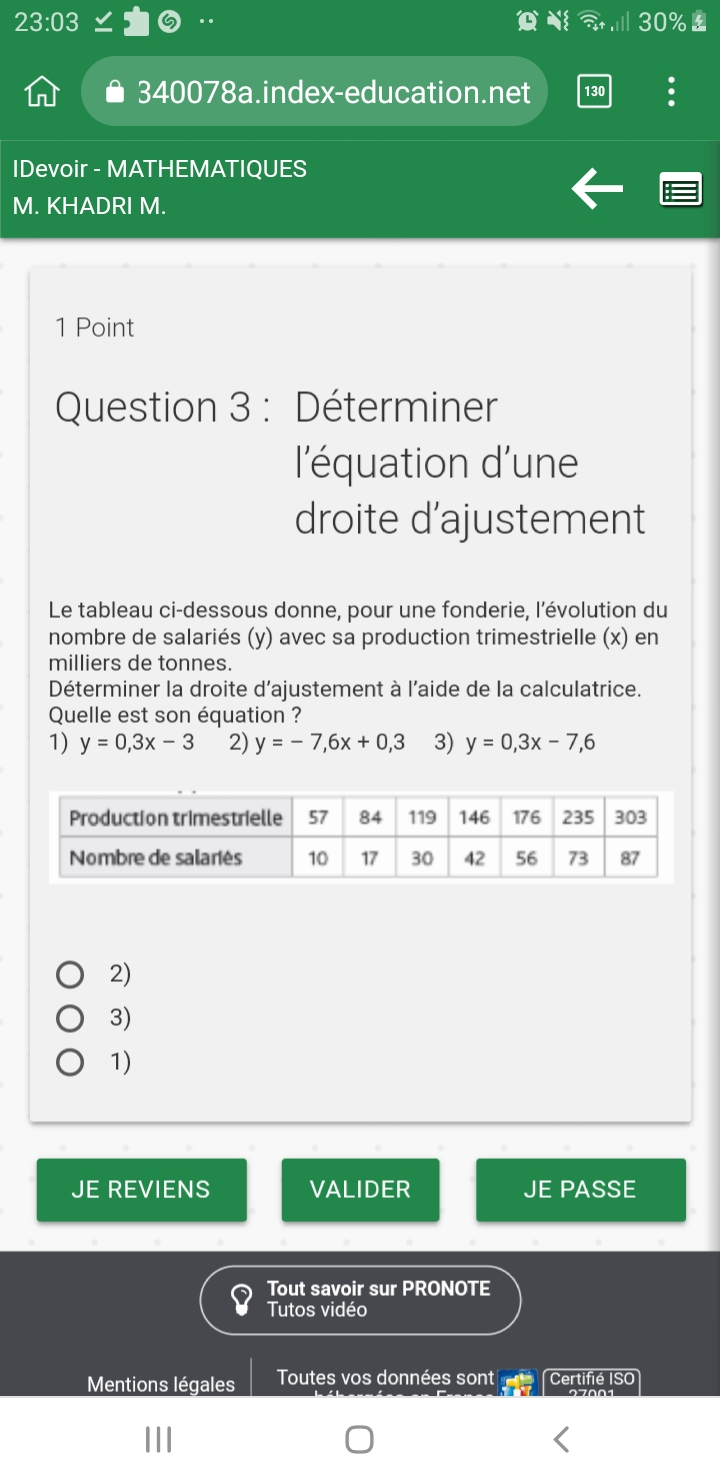Tap the back arrow in the PRONOTE header

click(x=597, y=188)
